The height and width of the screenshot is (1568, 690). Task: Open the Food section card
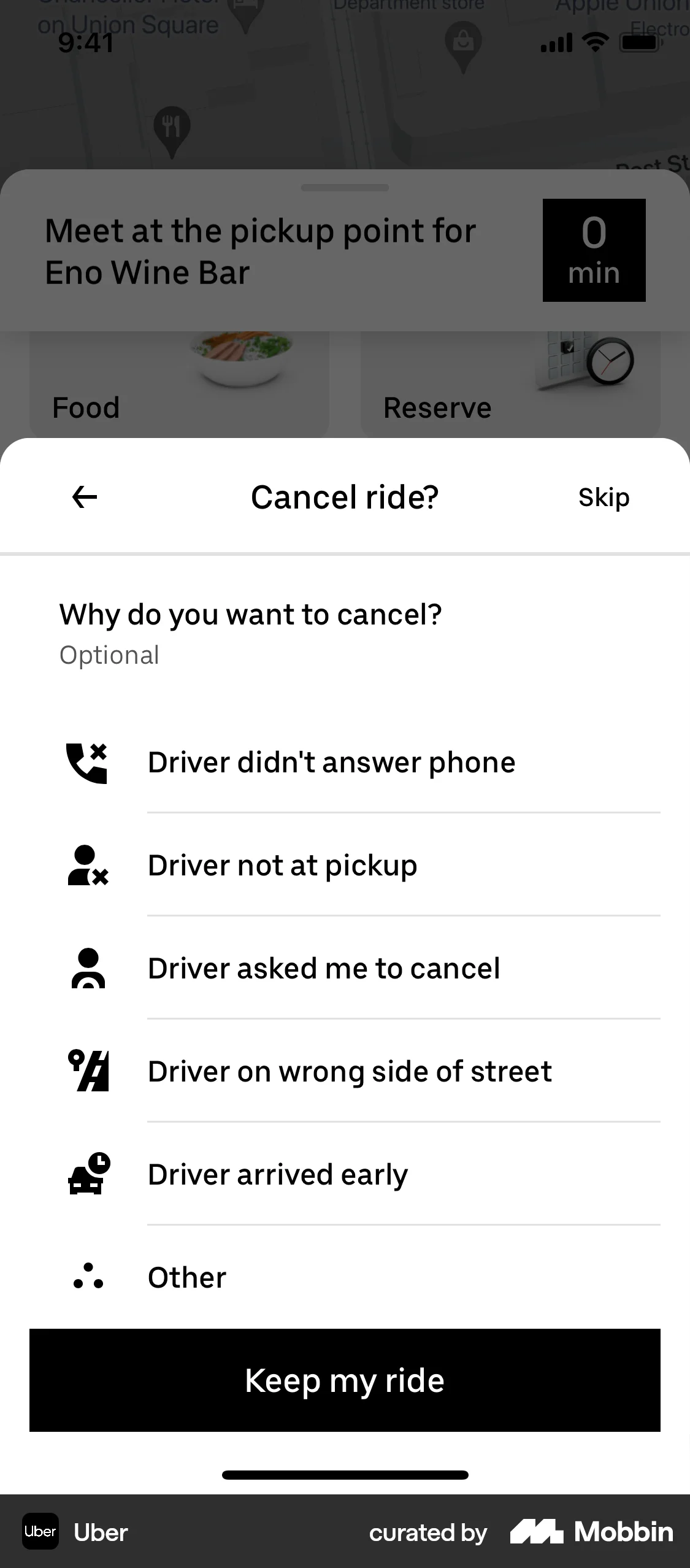tap(178, 380)
